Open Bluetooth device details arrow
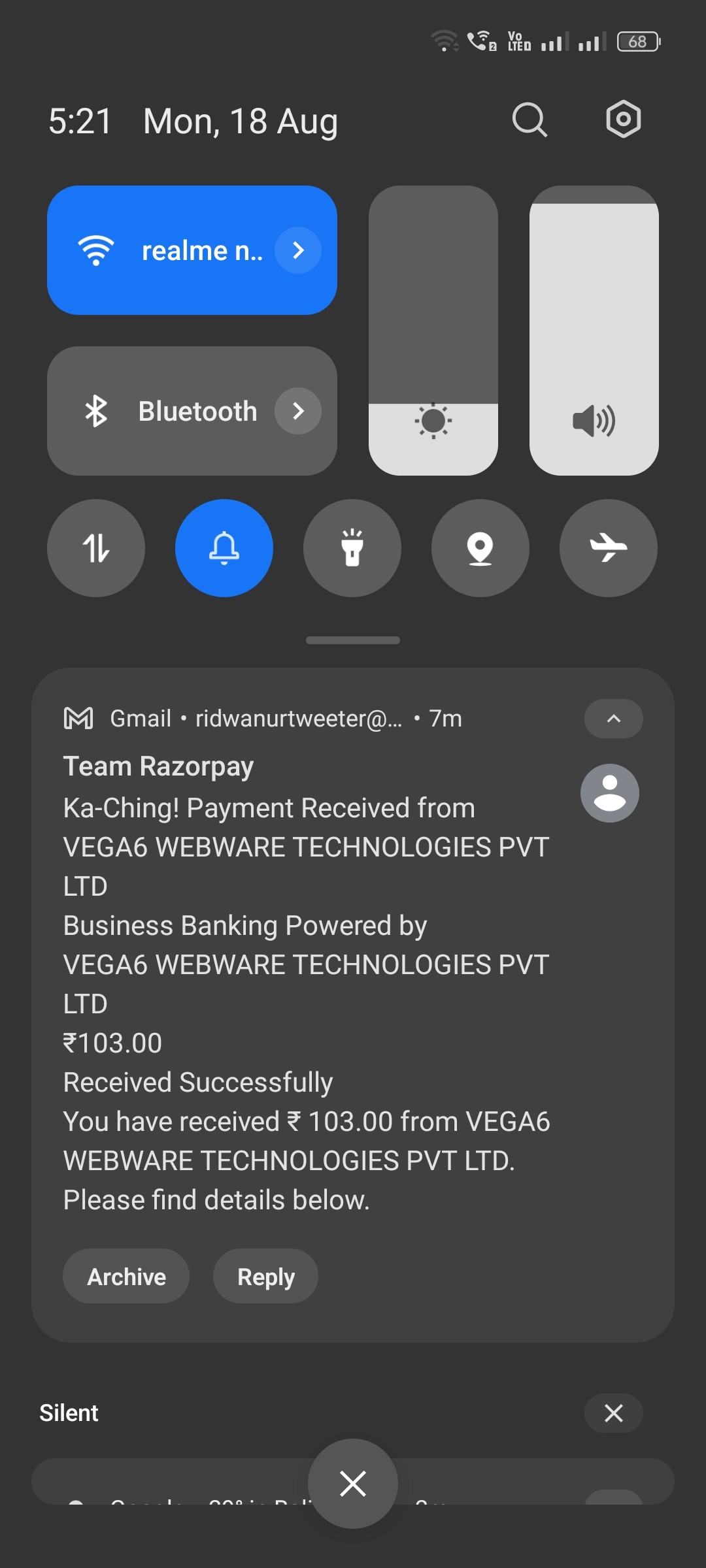 click(298, 411)
